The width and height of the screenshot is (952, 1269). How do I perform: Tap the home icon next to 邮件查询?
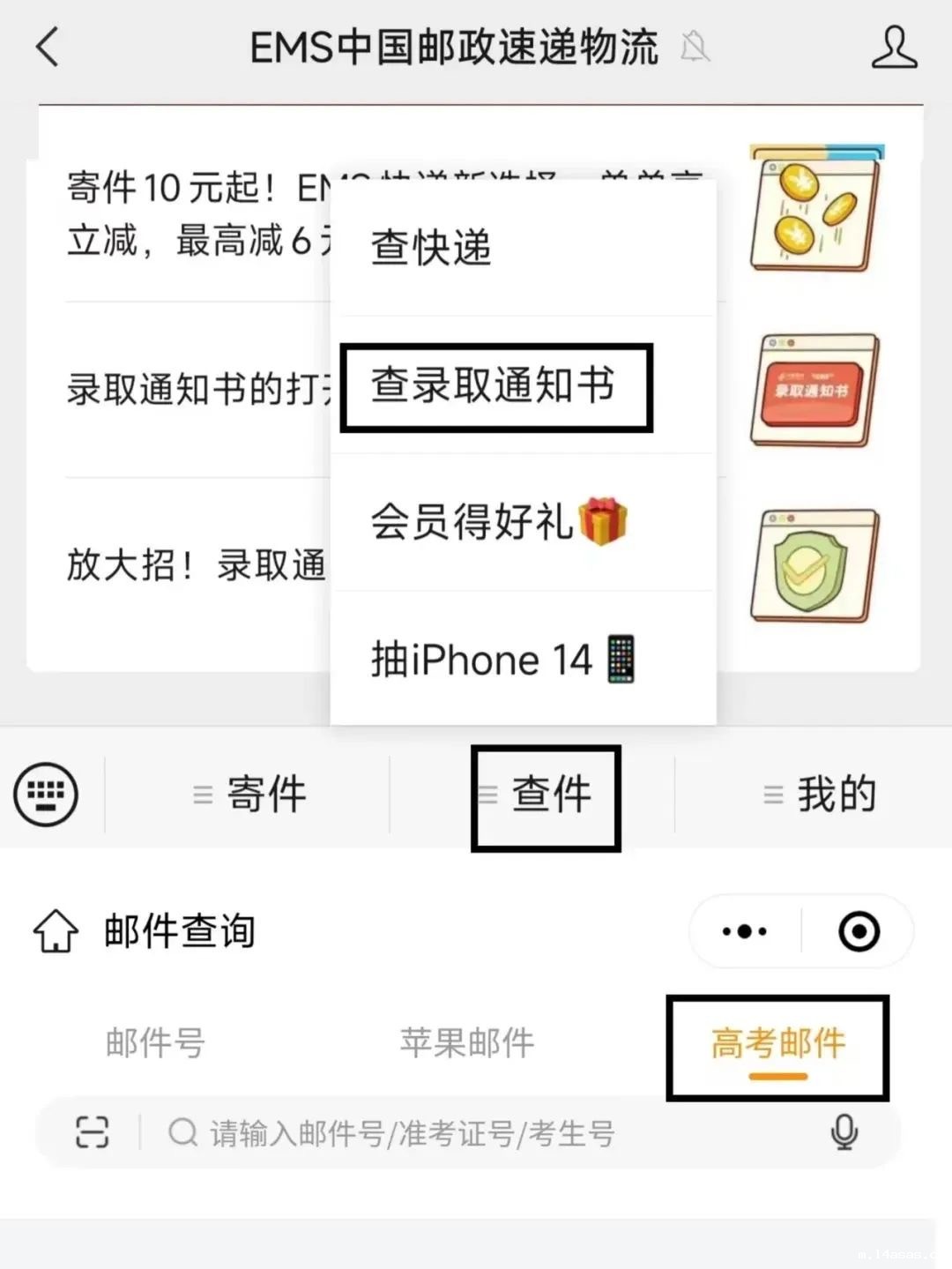point(53,930)
